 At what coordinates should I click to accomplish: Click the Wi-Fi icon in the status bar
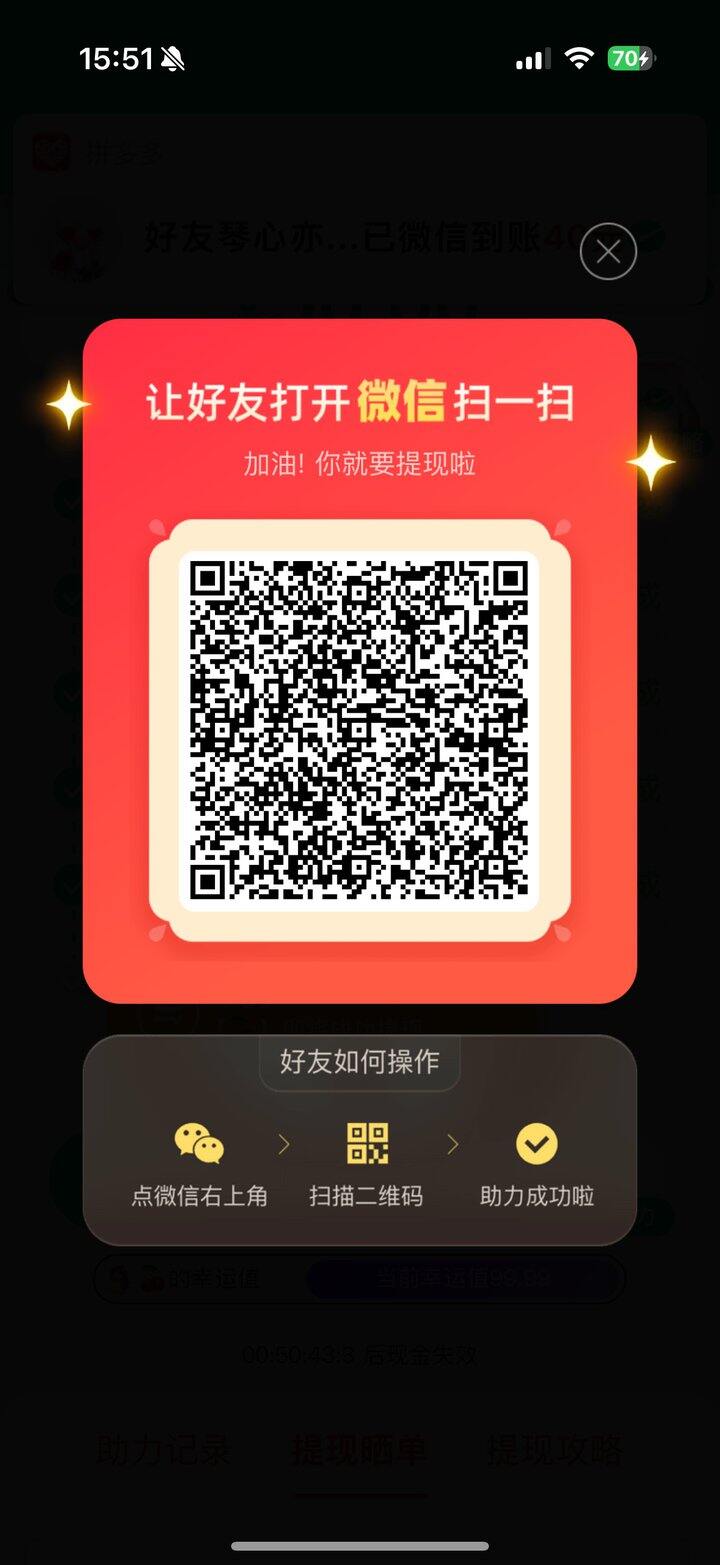point(578,58)
